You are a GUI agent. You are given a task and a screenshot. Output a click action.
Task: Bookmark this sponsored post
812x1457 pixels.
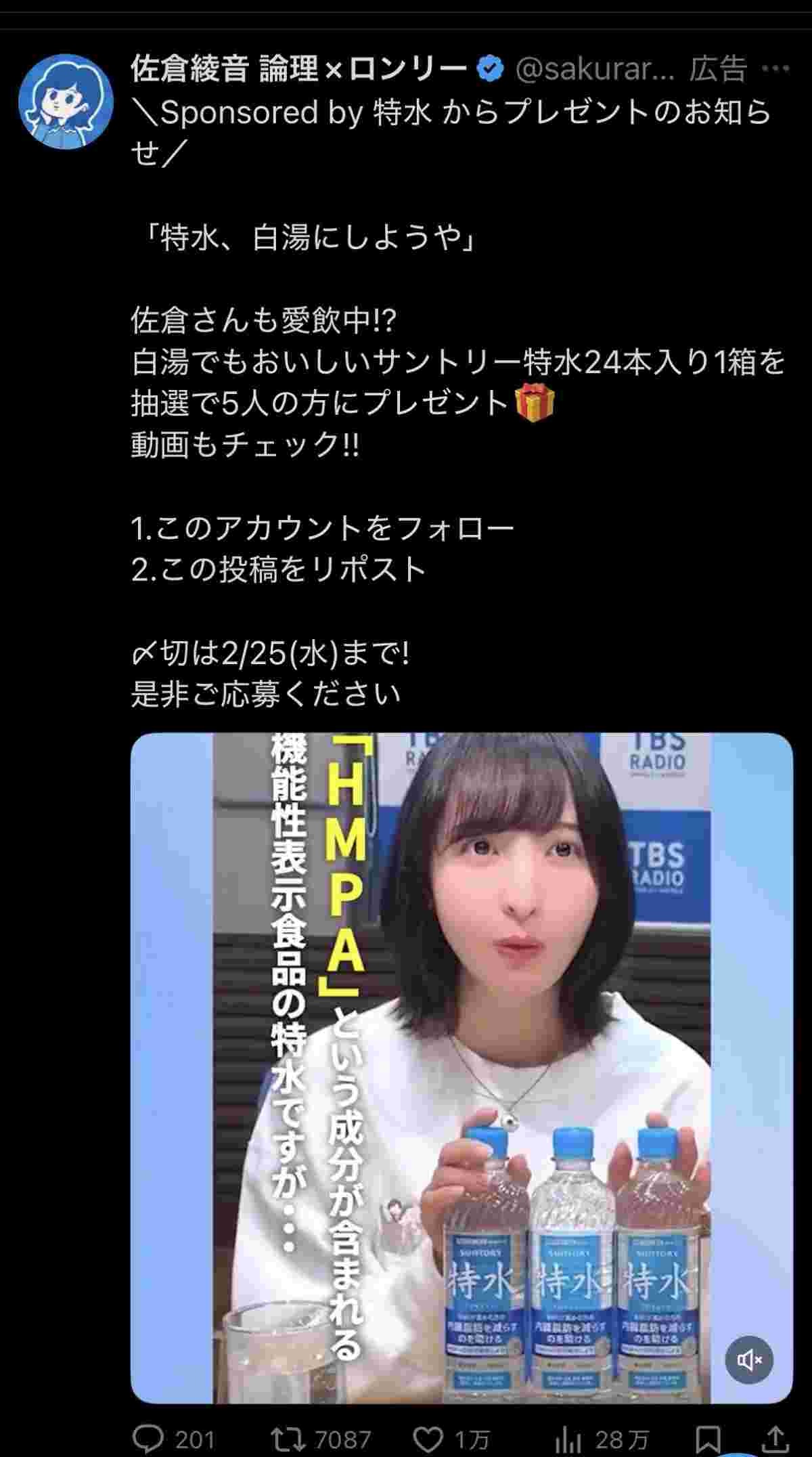[710, 1439]
